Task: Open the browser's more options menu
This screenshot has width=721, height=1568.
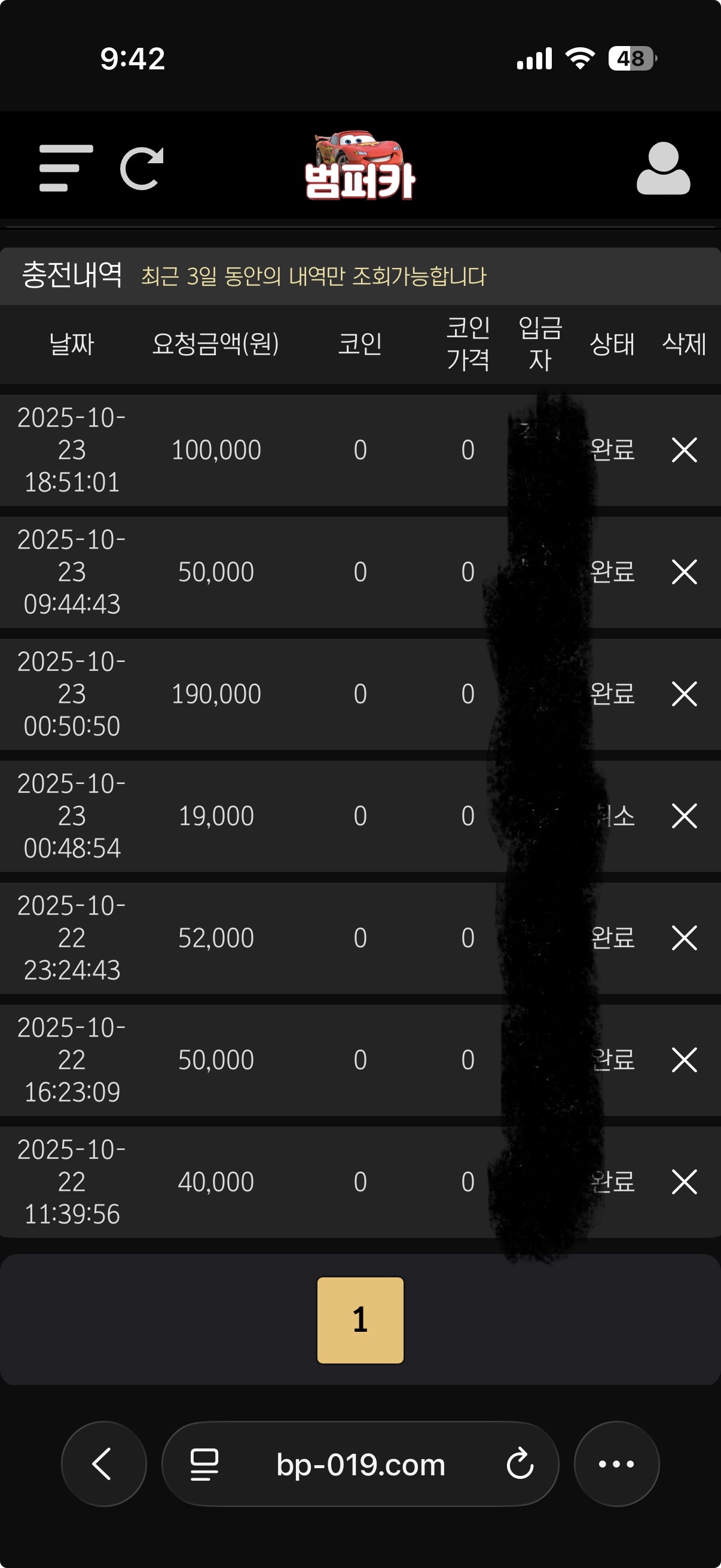Action: click(x=616, y=1463)
